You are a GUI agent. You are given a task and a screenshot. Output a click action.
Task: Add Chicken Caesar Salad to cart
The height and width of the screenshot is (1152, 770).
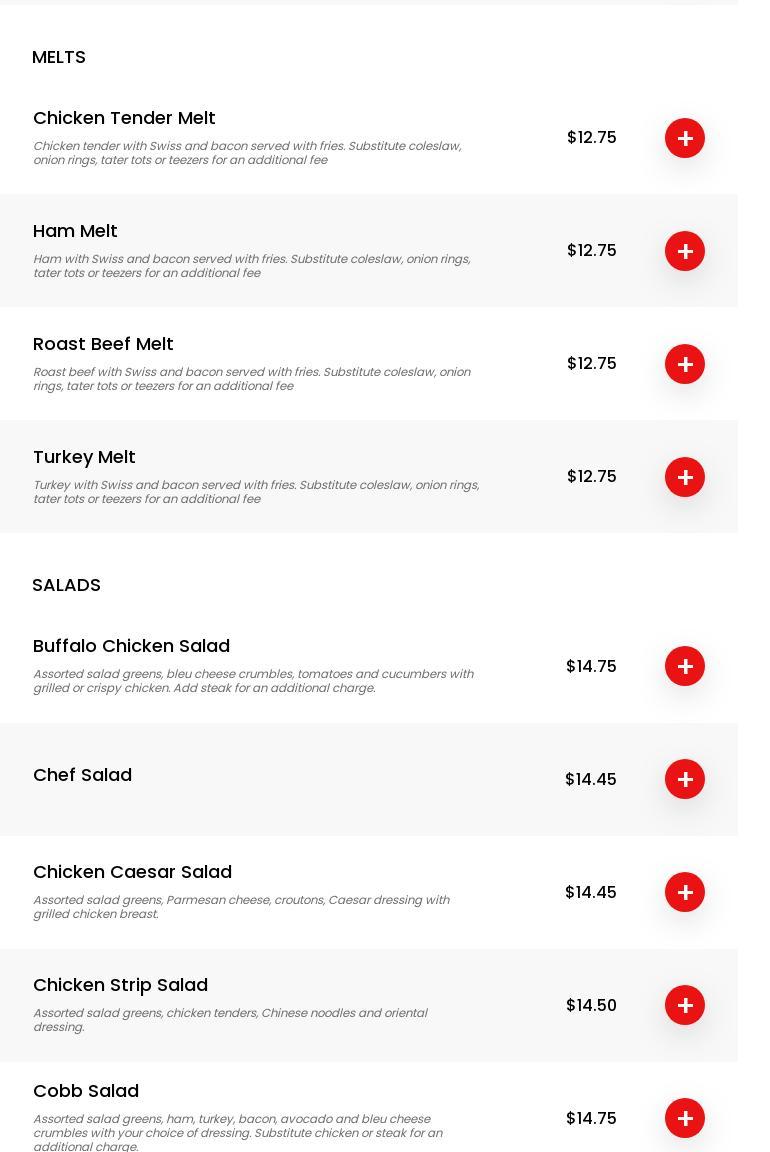coord(685,892)
